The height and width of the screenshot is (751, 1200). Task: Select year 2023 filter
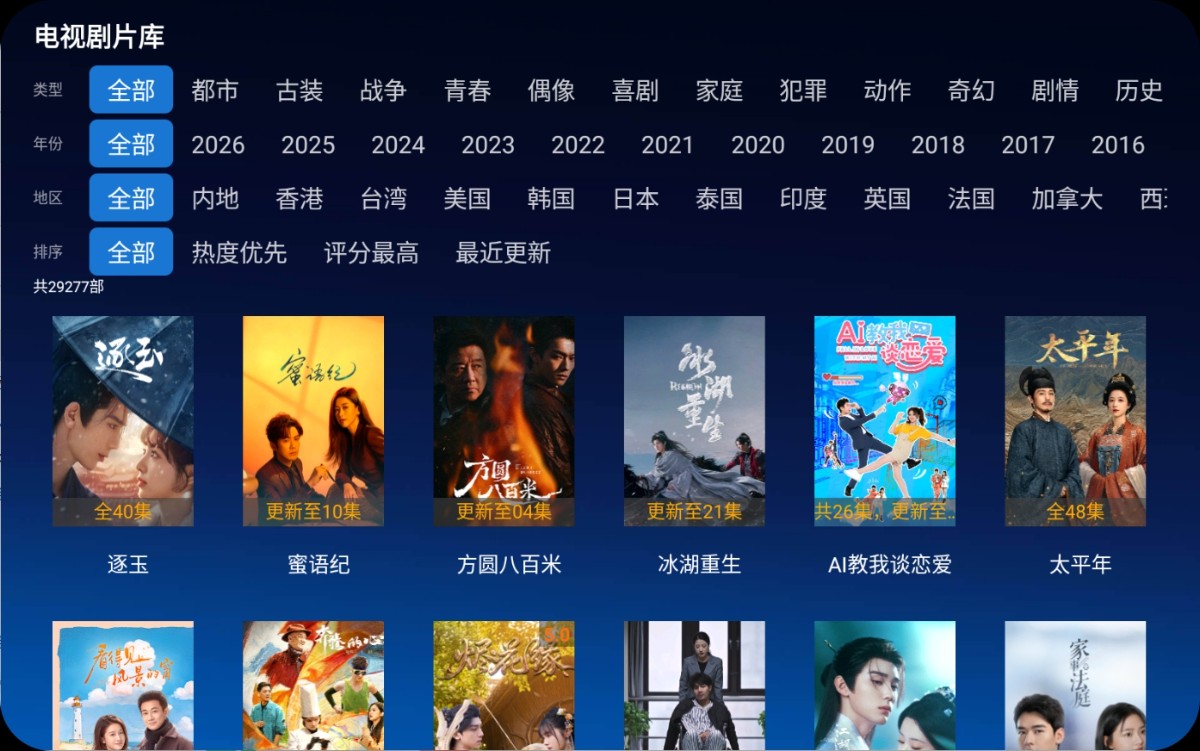(x=488, y=145)
